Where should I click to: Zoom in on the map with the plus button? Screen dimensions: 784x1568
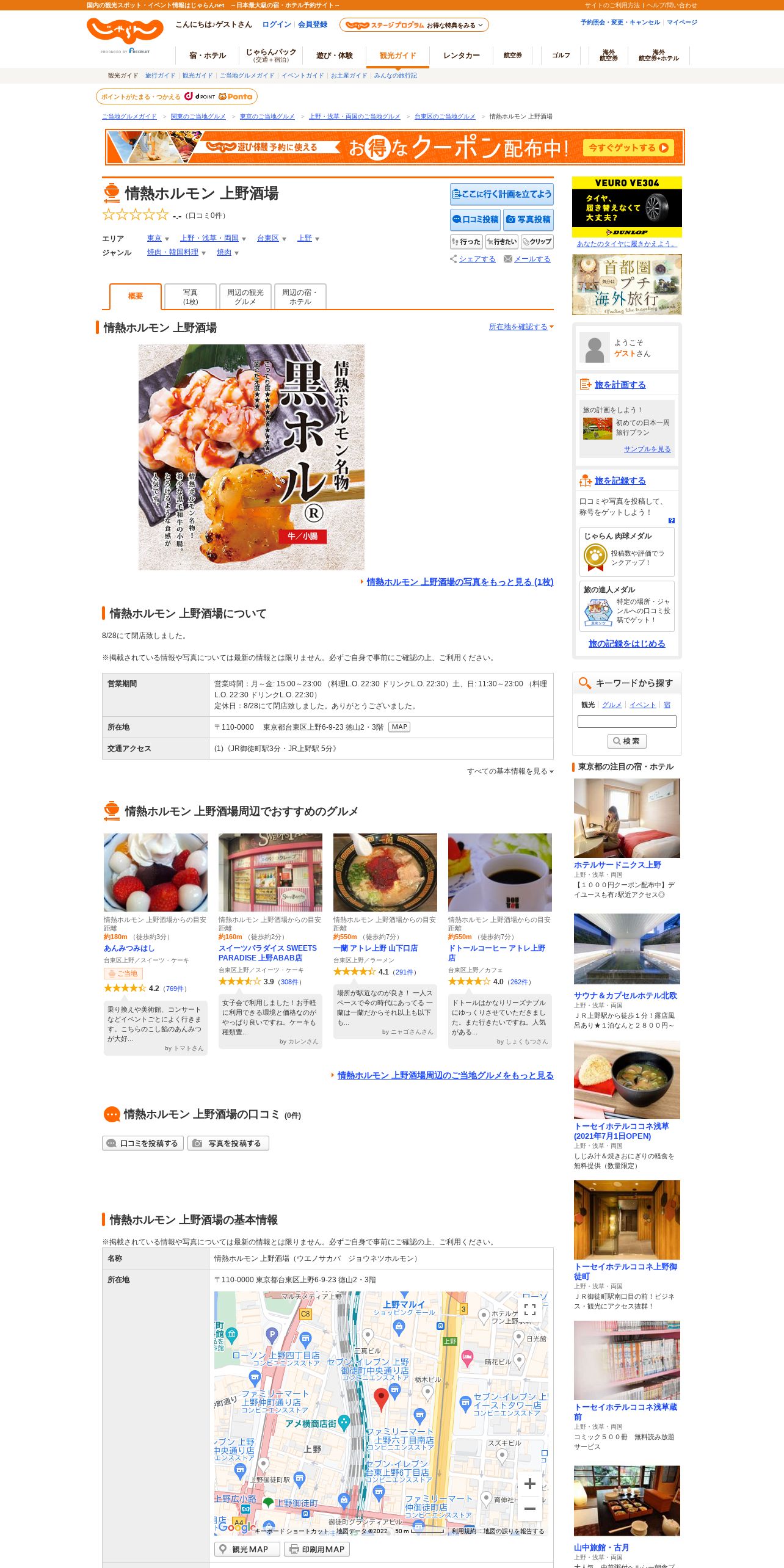[x=530, y=1484]
